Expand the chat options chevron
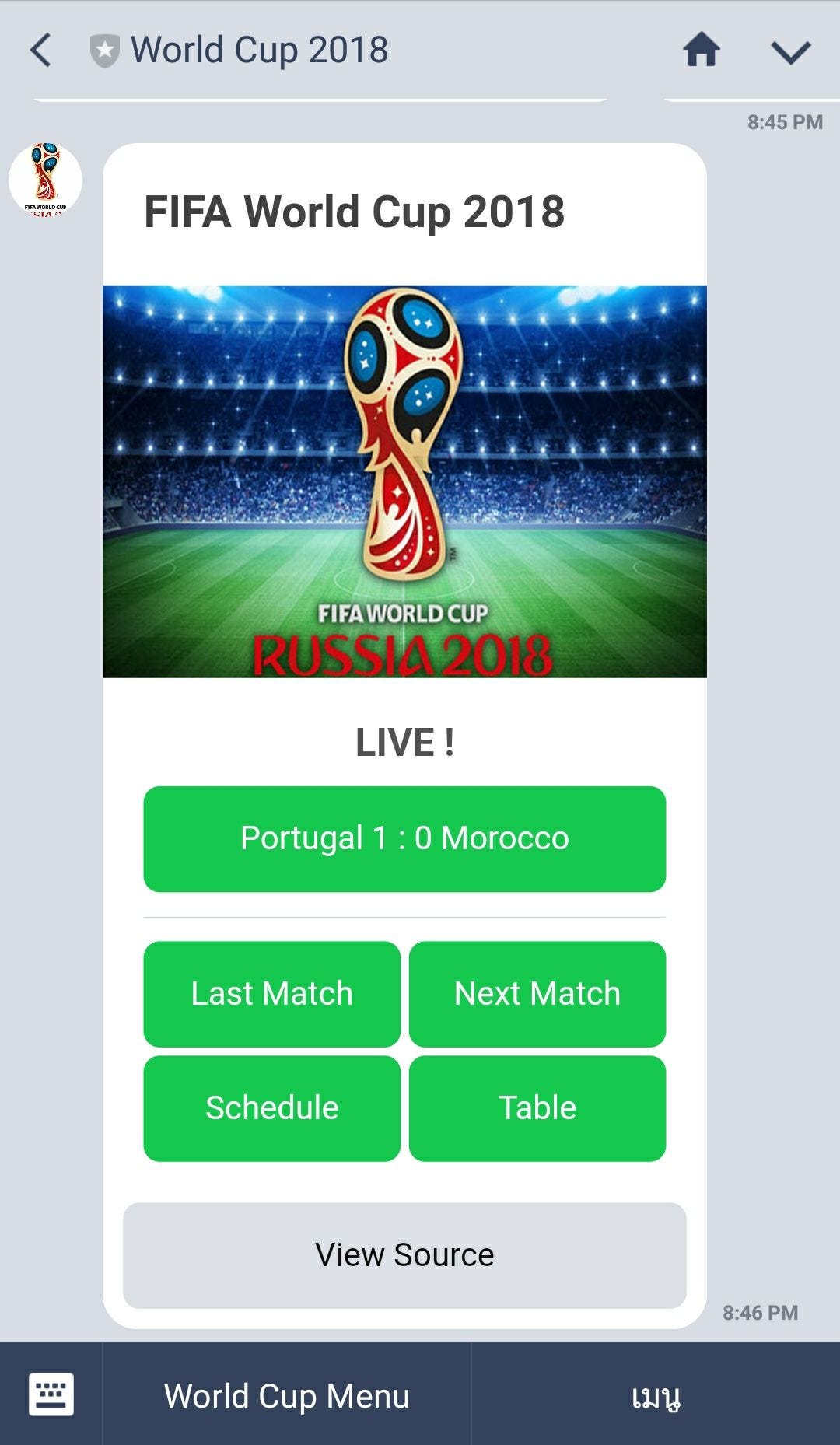The image size is (840, 1445). tap(790, 52)
